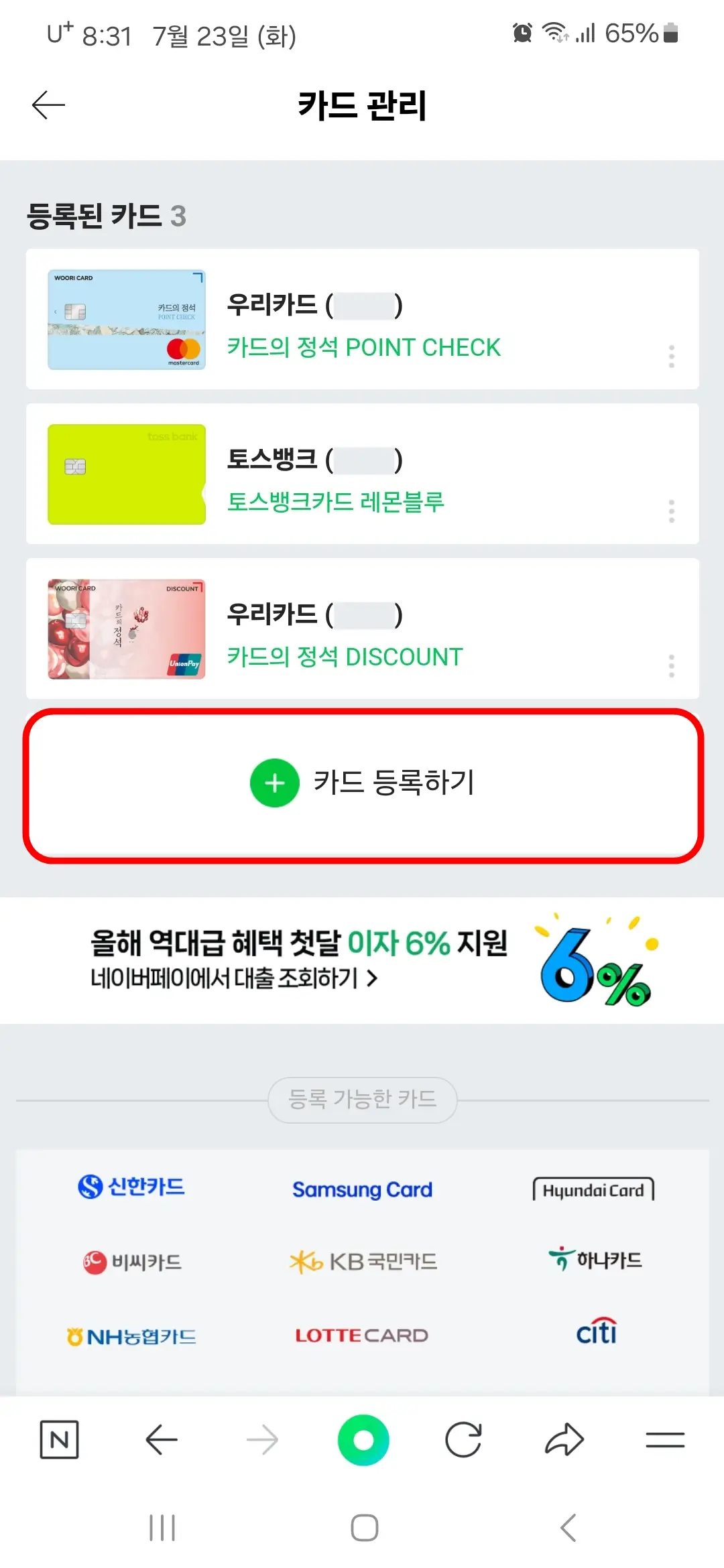Image resolution: width=724 pixels, height=1568 pixels.
Task: Tap the Toss Bank lemon card thumbnail
Action: [x=126, y=474]
